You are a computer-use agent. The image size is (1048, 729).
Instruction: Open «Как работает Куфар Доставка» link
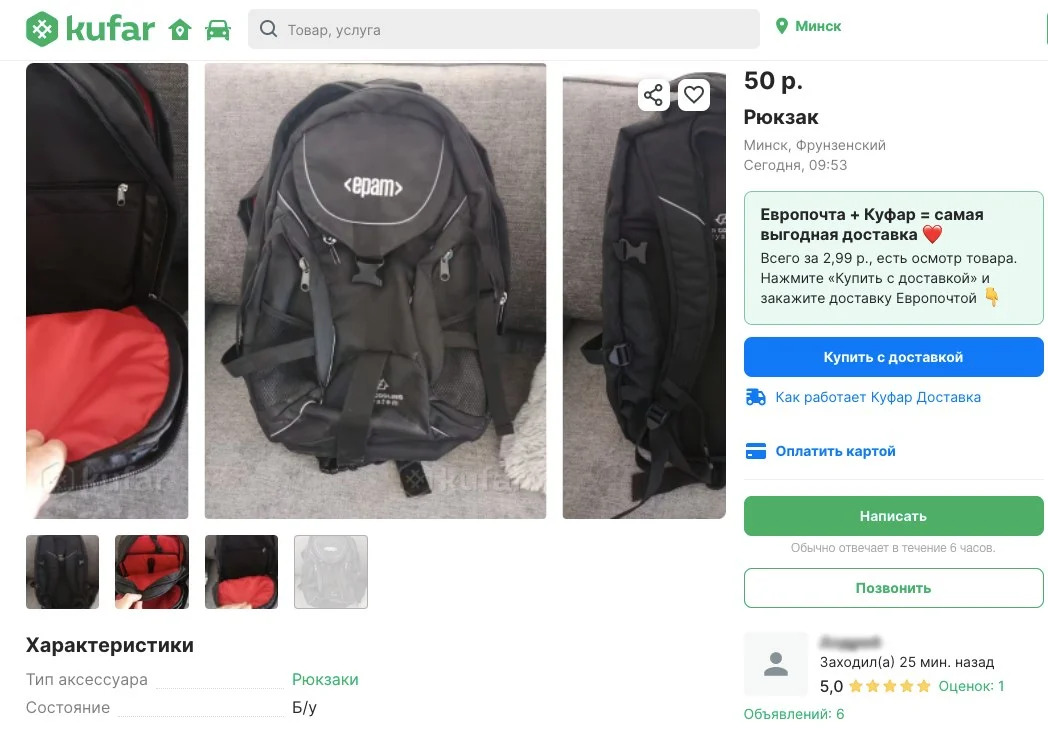click(877, 397)
